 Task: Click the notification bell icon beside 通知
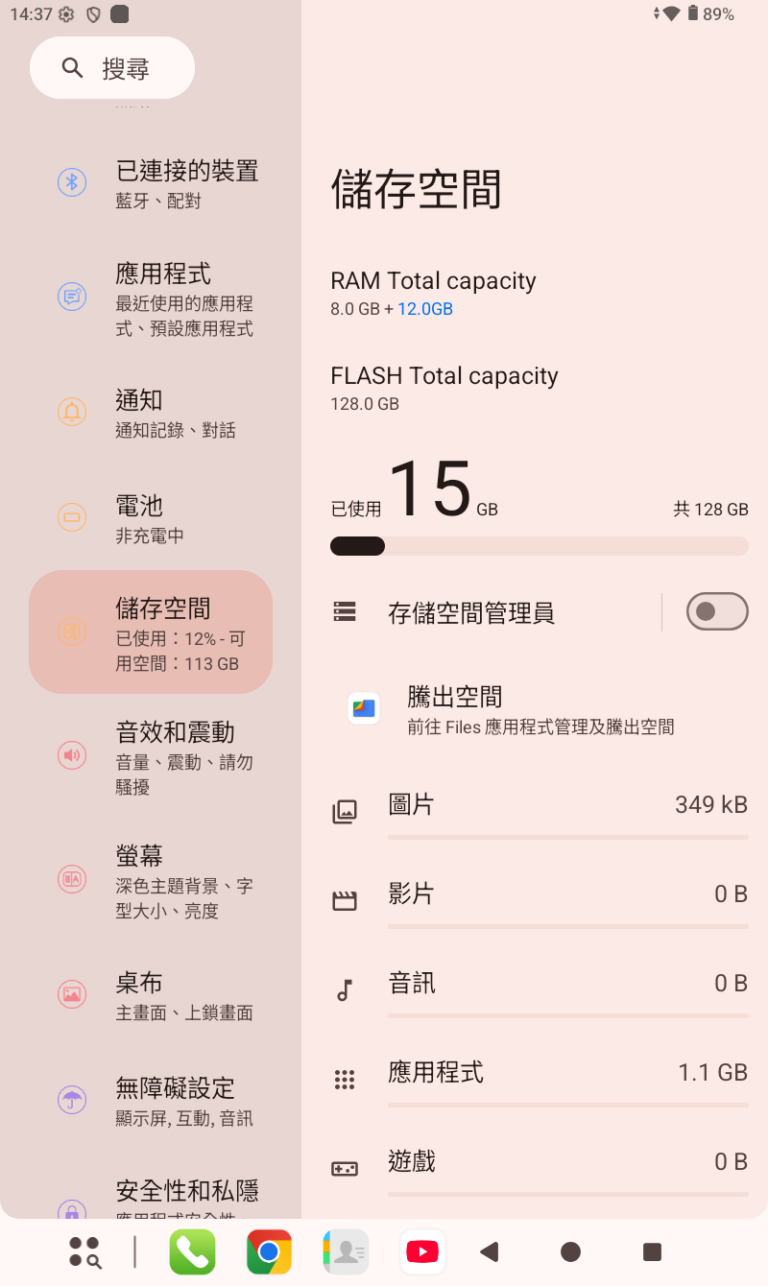(x=71, y=411)
